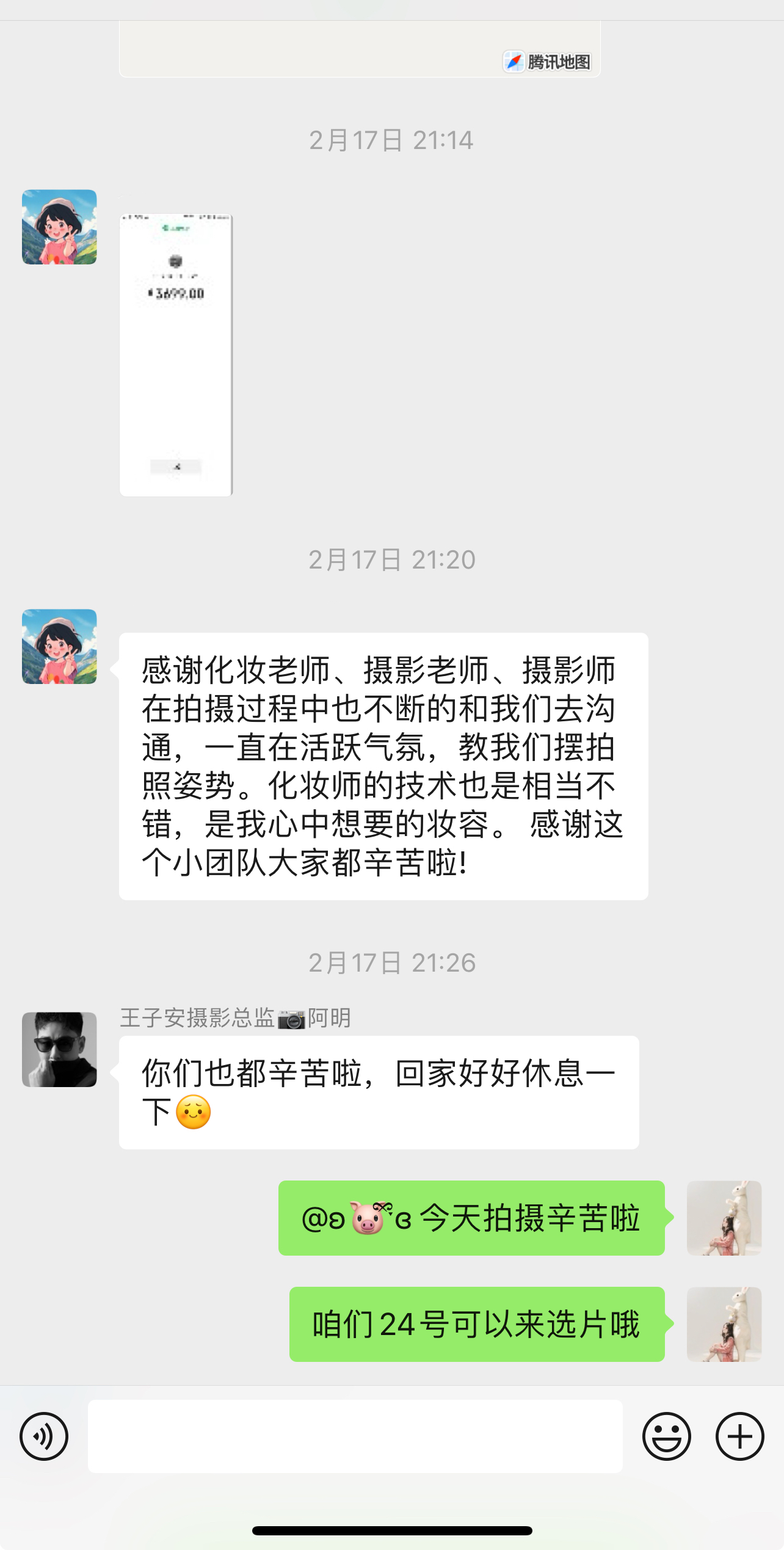Open the plus attachments menu
This screenshot has height=1550, width=784.
tap(739, 1436)
